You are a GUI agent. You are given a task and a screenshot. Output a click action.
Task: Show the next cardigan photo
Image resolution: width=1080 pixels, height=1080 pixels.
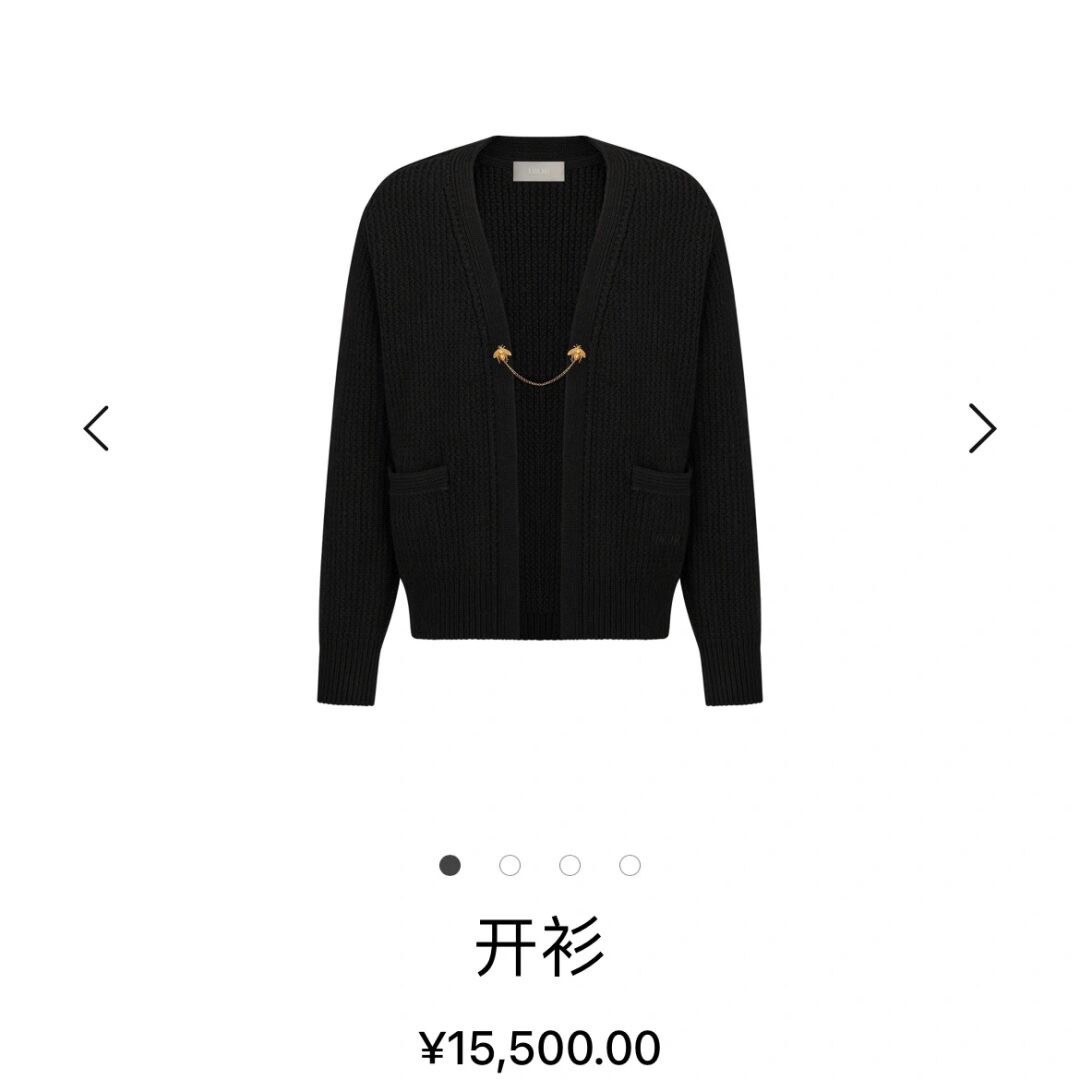(982, 428)
